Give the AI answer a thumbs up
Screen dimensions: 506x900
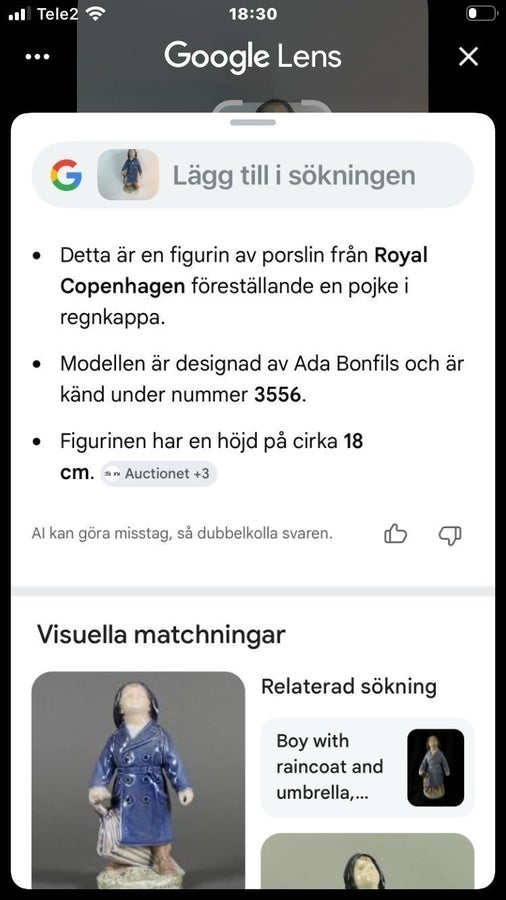click(x=395, y=534)
